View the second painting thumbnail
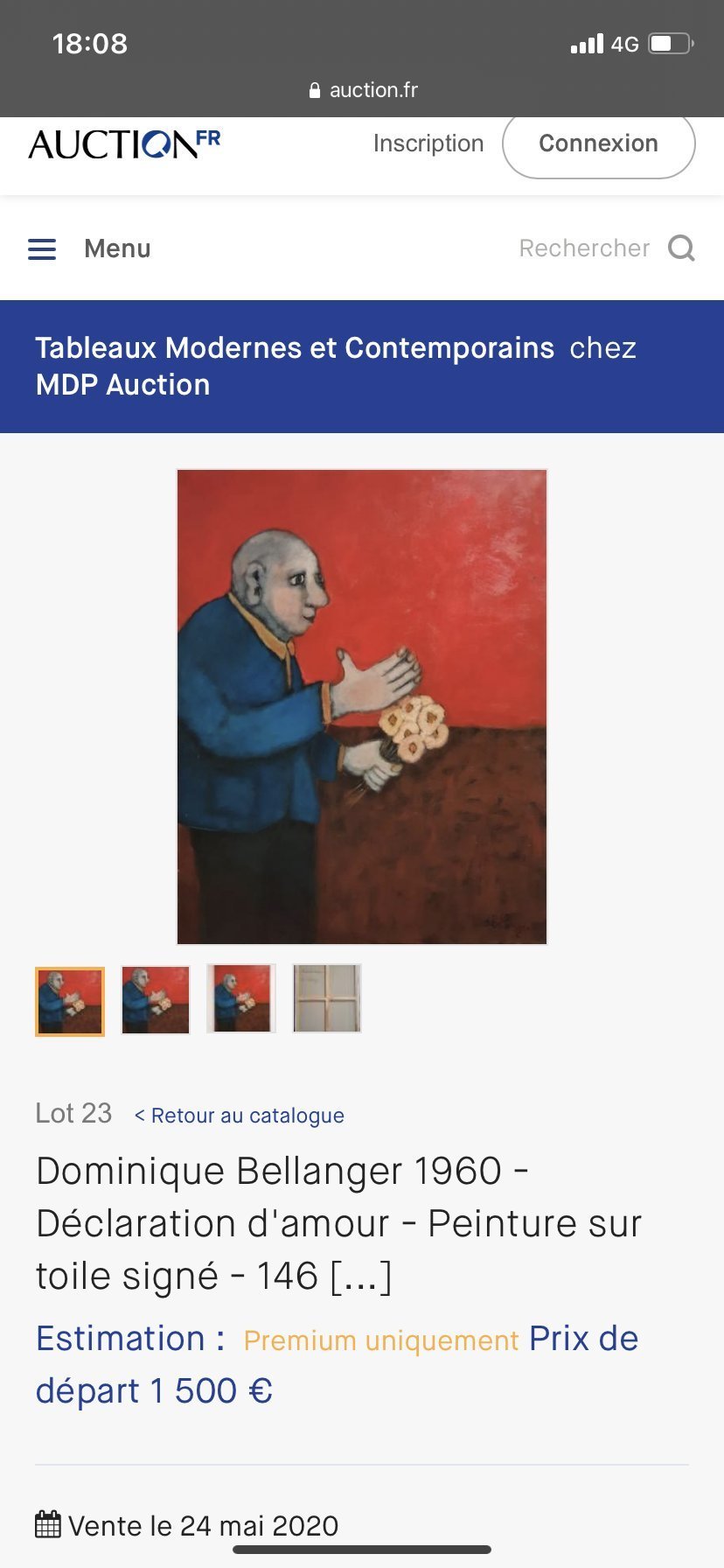The image size is (724, 1568). pyautogui.click(x=156, y=999)
